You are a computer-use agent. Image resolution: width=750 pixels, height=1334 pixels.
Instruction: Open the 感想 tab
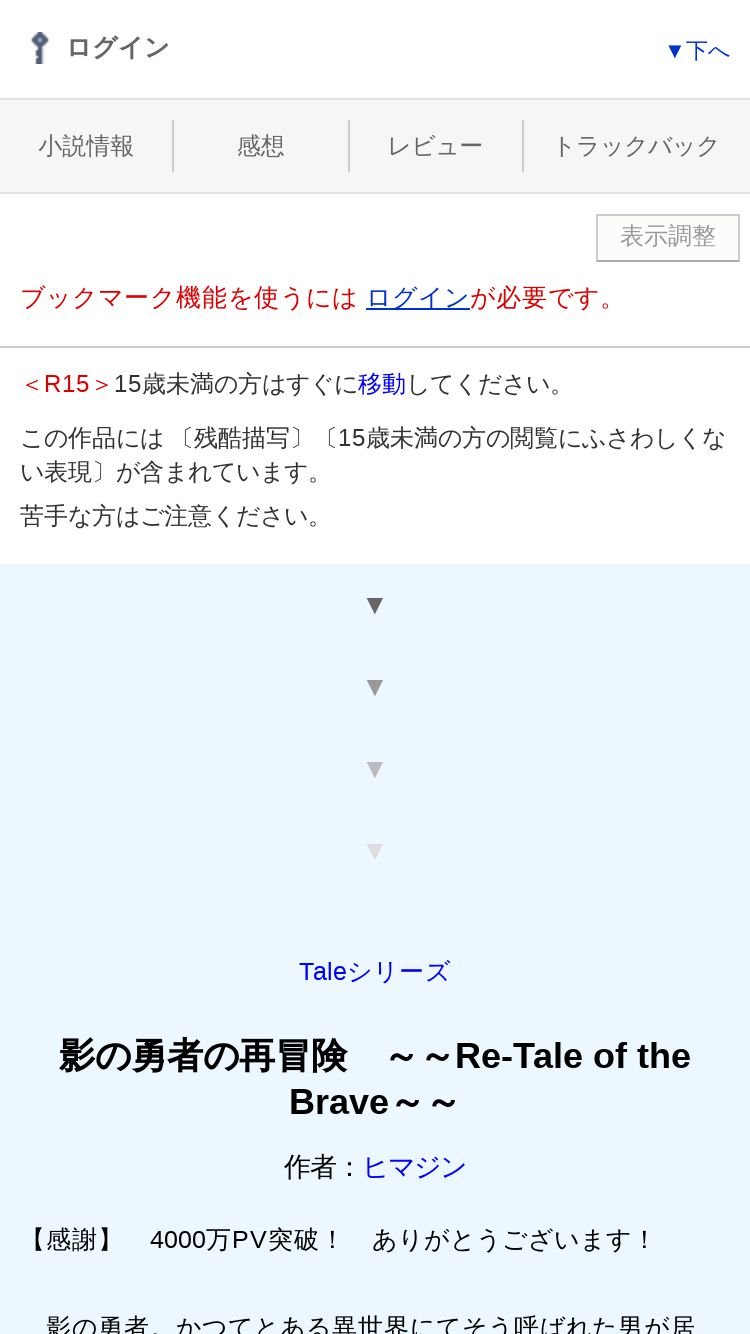tap(261, 146)
